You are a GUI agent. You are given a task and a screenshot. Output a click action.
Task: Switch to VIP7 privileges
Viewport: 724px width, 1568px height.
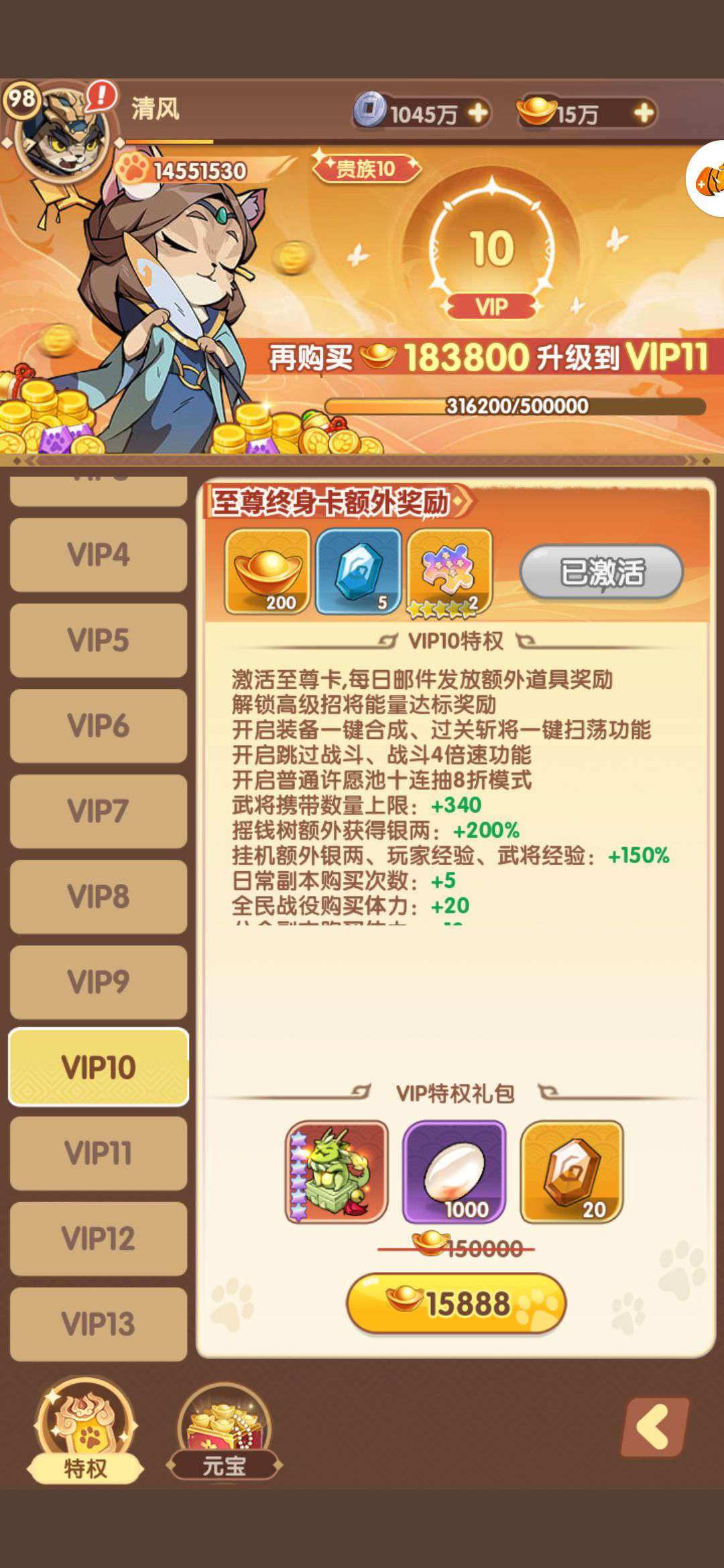point(99,811)
